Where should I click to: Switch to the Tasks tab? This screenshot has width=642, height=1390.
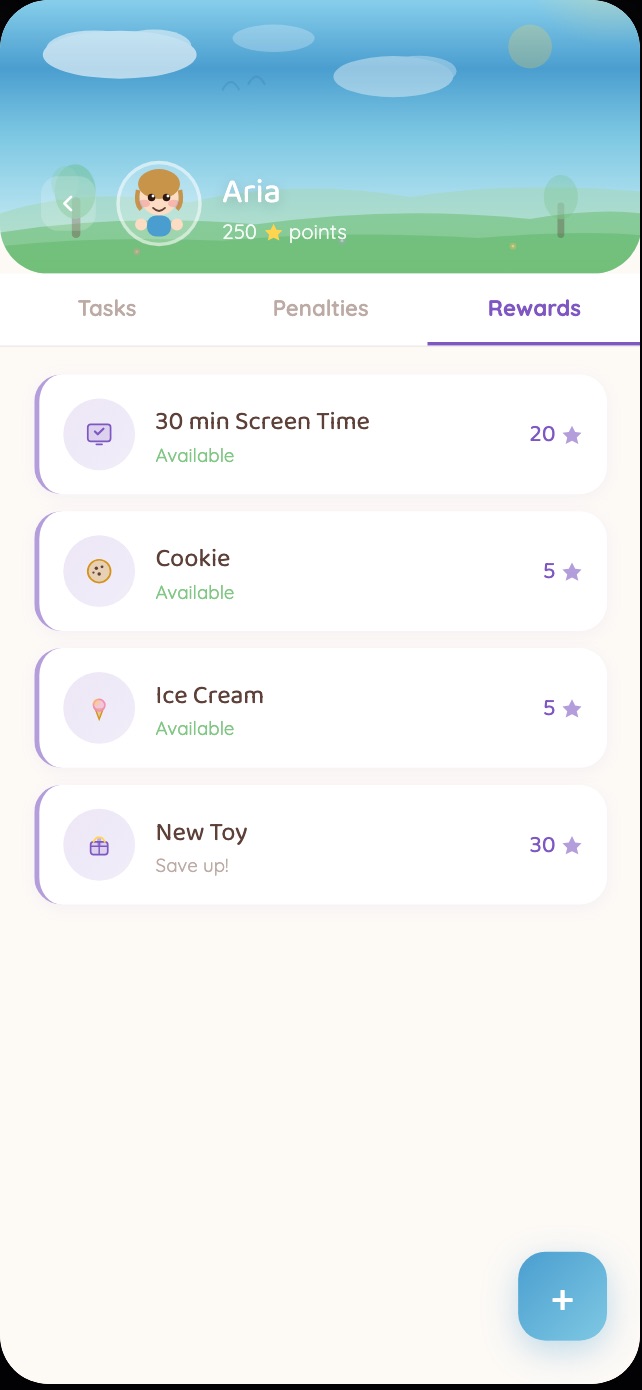[x=107, y=309]
